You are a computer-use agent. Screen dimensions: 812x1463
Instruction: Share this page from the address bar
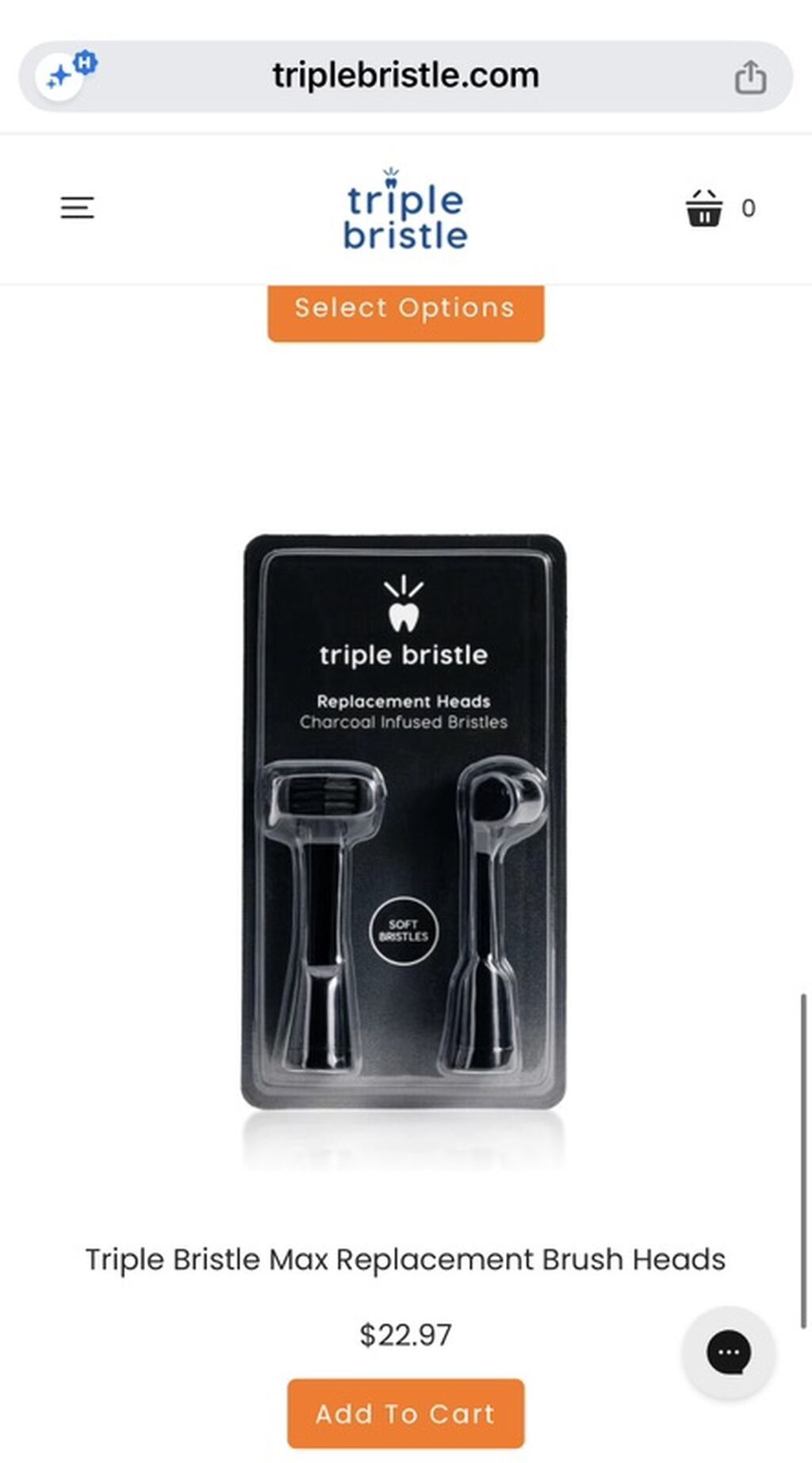[x=750, y=77]
